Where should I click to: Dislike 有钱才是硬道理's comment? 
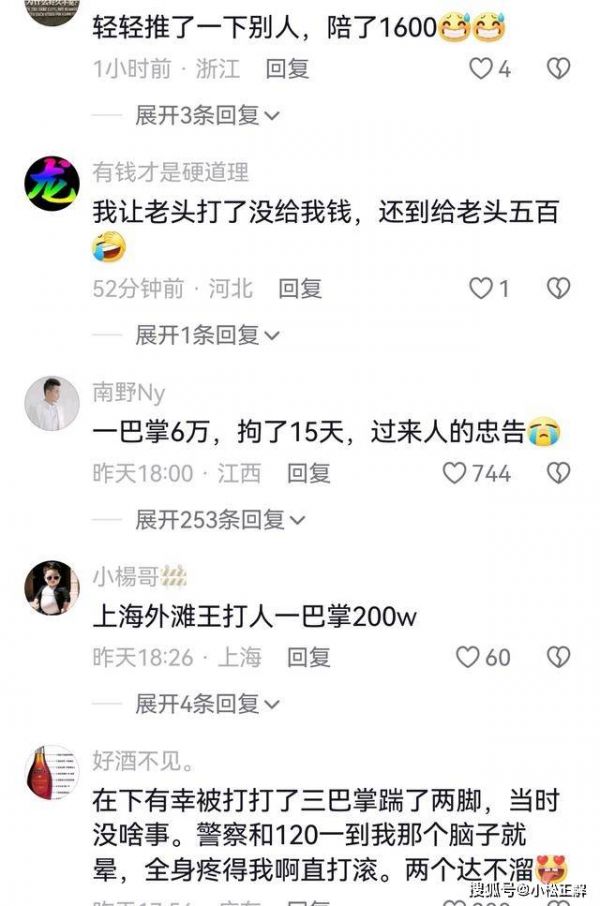(x=558, y=289)
